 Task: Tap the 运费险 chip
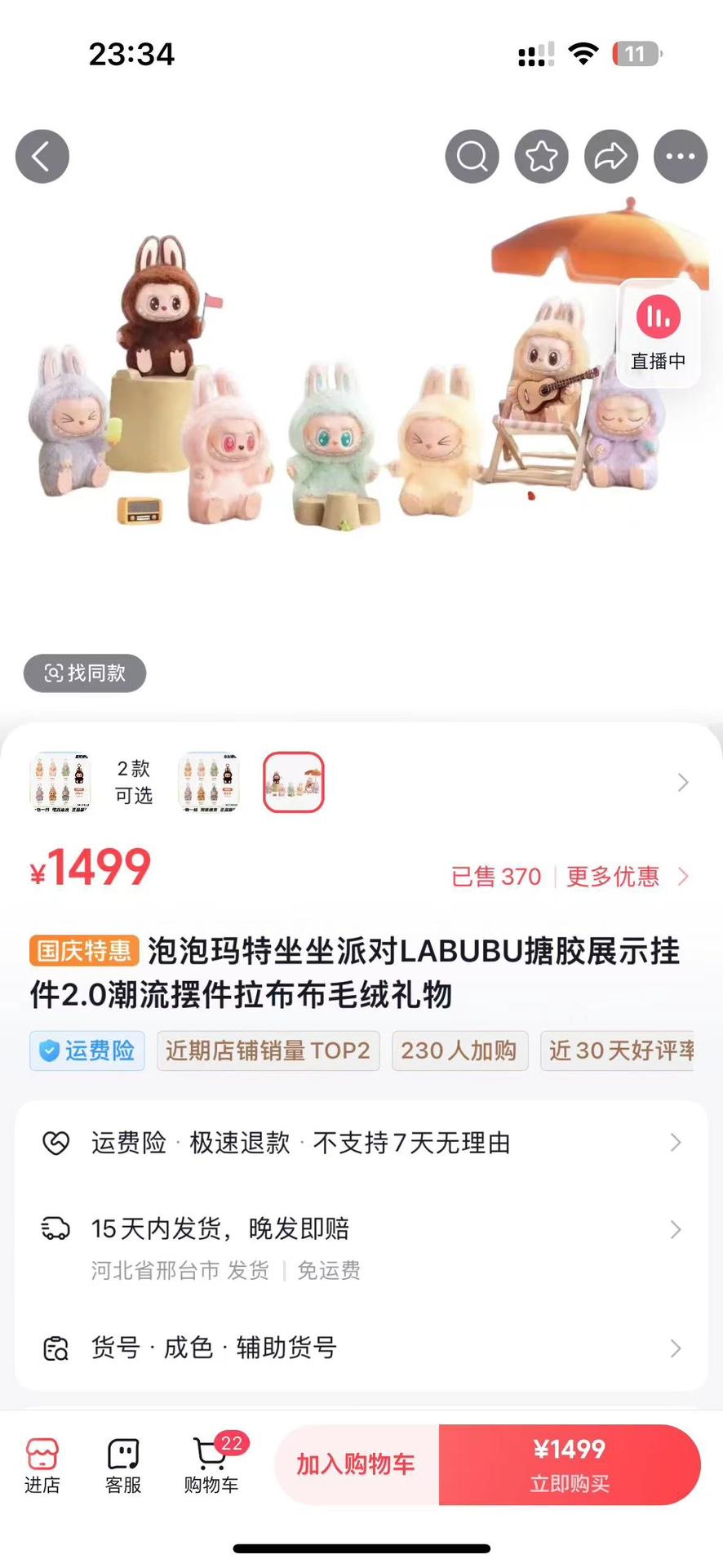(87, 1051)
